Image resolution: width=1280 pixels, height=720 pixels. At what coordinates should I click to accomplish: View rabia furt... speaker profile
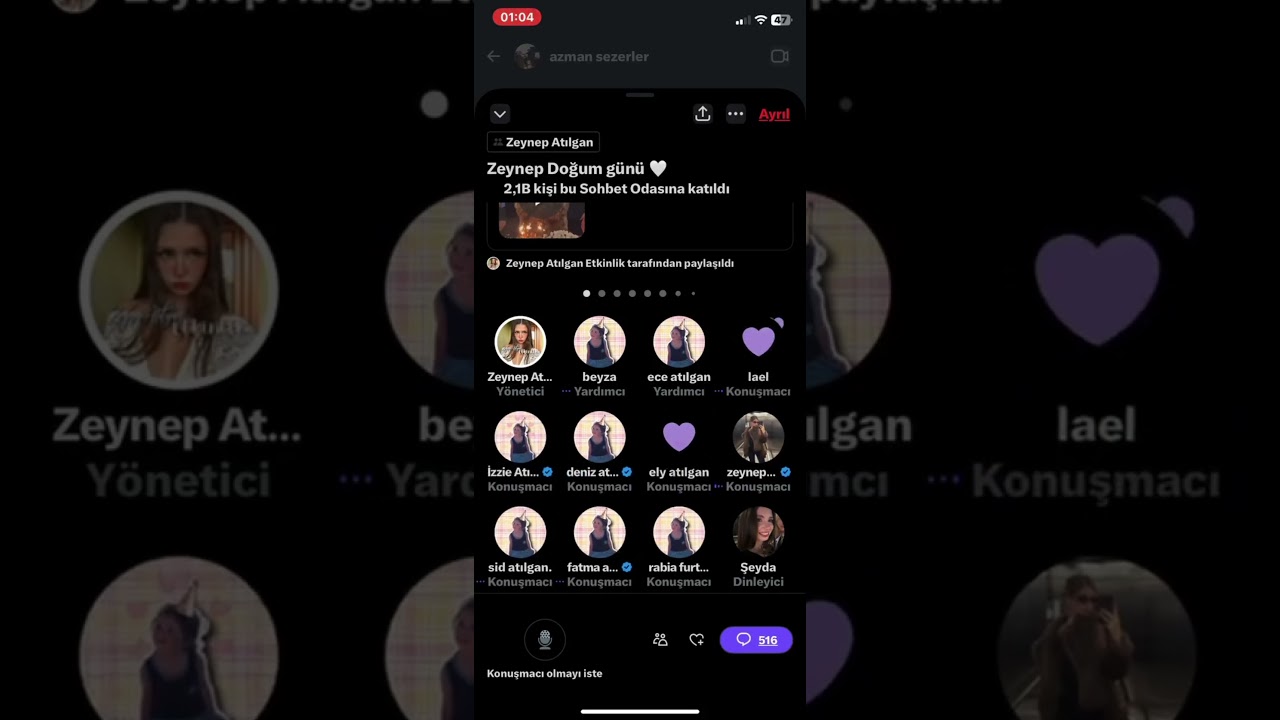[678, 532]
